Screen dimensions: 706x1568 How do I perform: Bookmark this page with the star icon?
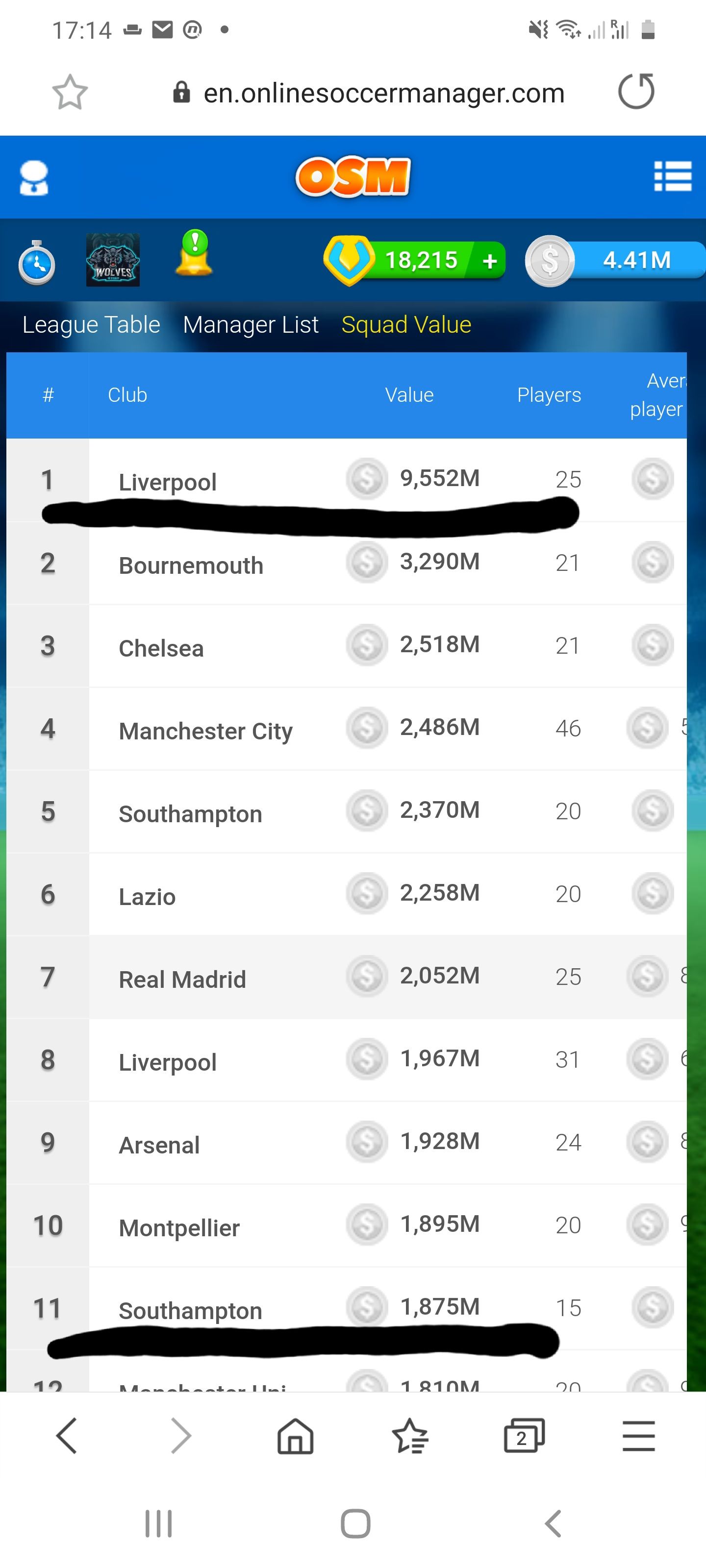pos(70,93)
